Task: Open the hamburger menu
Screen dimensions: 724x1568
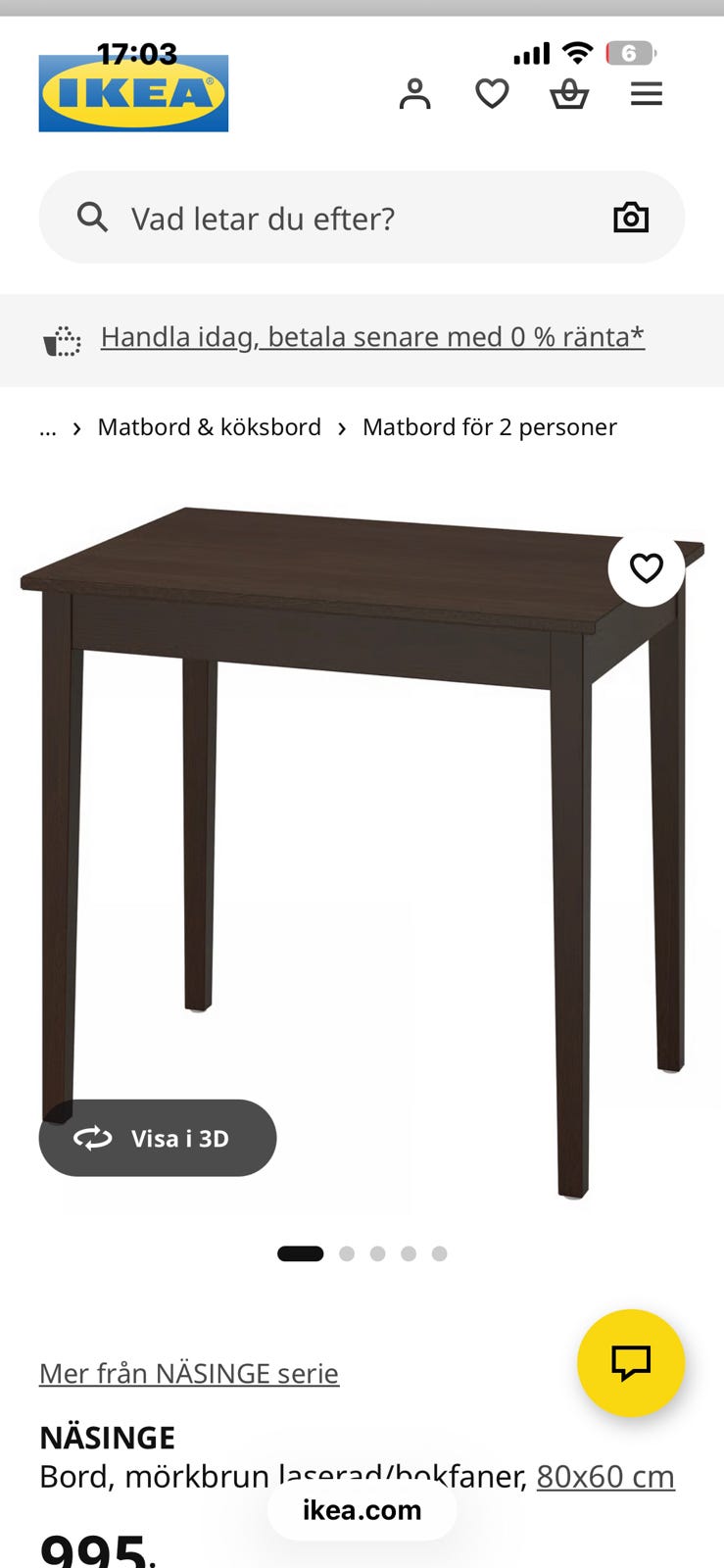Action: [x=647, y=94]
